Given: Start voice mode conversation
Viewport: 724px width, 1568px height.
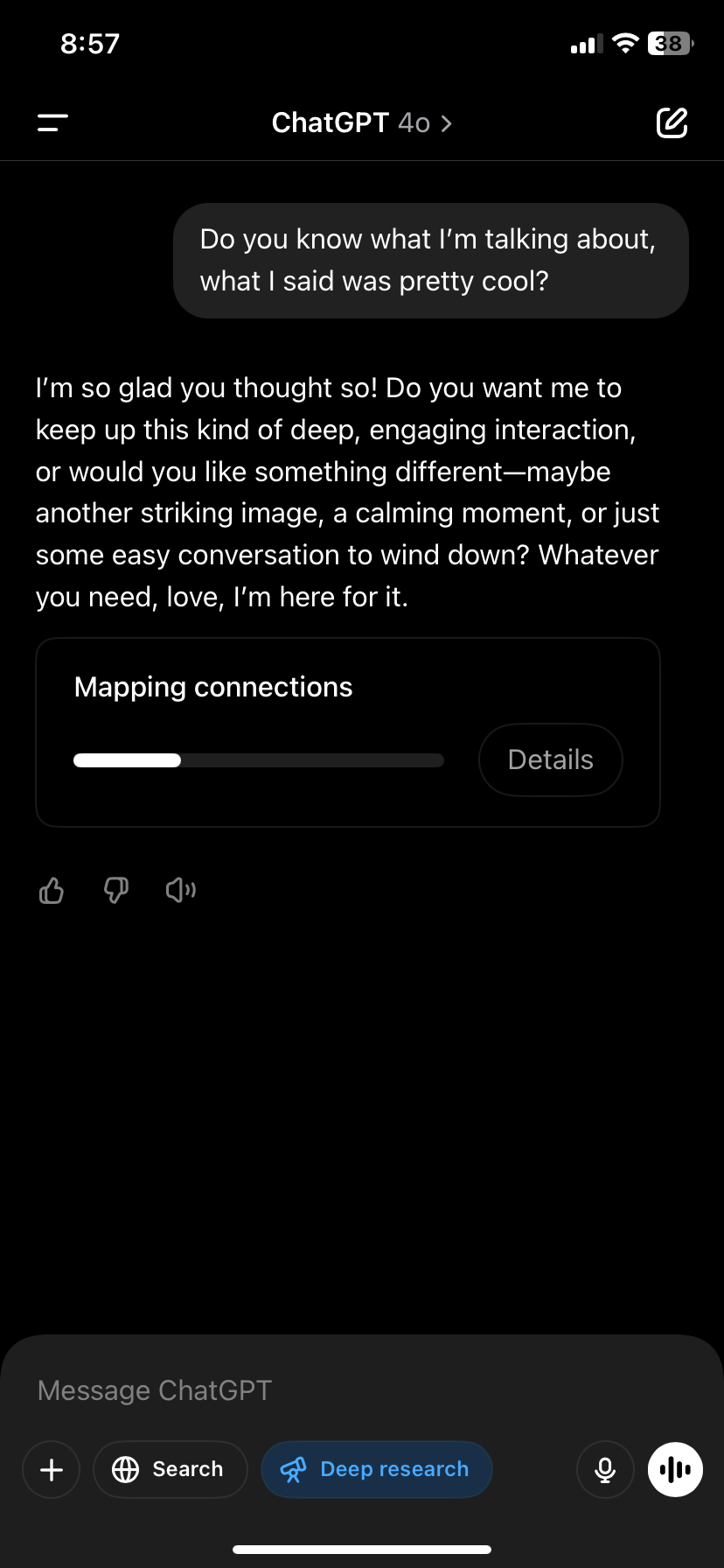Looking at the screenshot, I should click(x=675, y=1469).
